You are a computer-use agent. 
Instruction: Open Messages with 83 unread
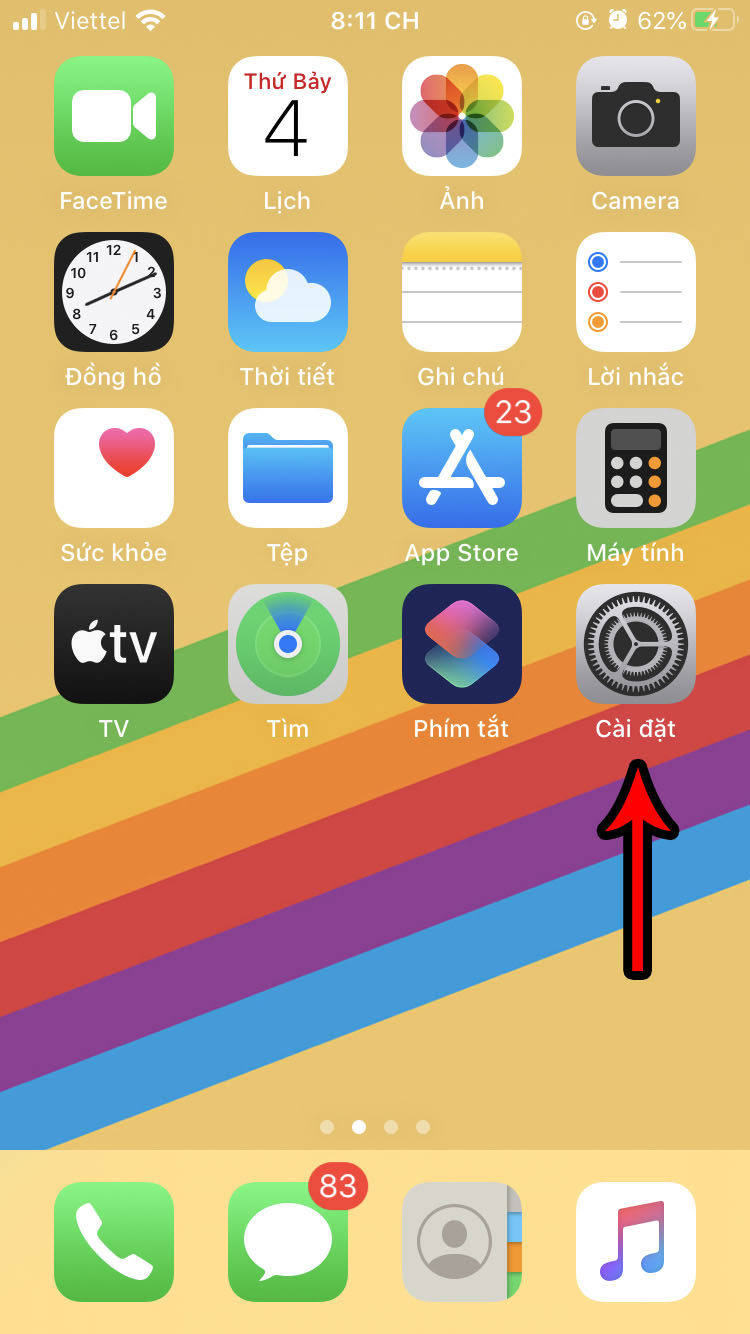tap(288, 1242)
